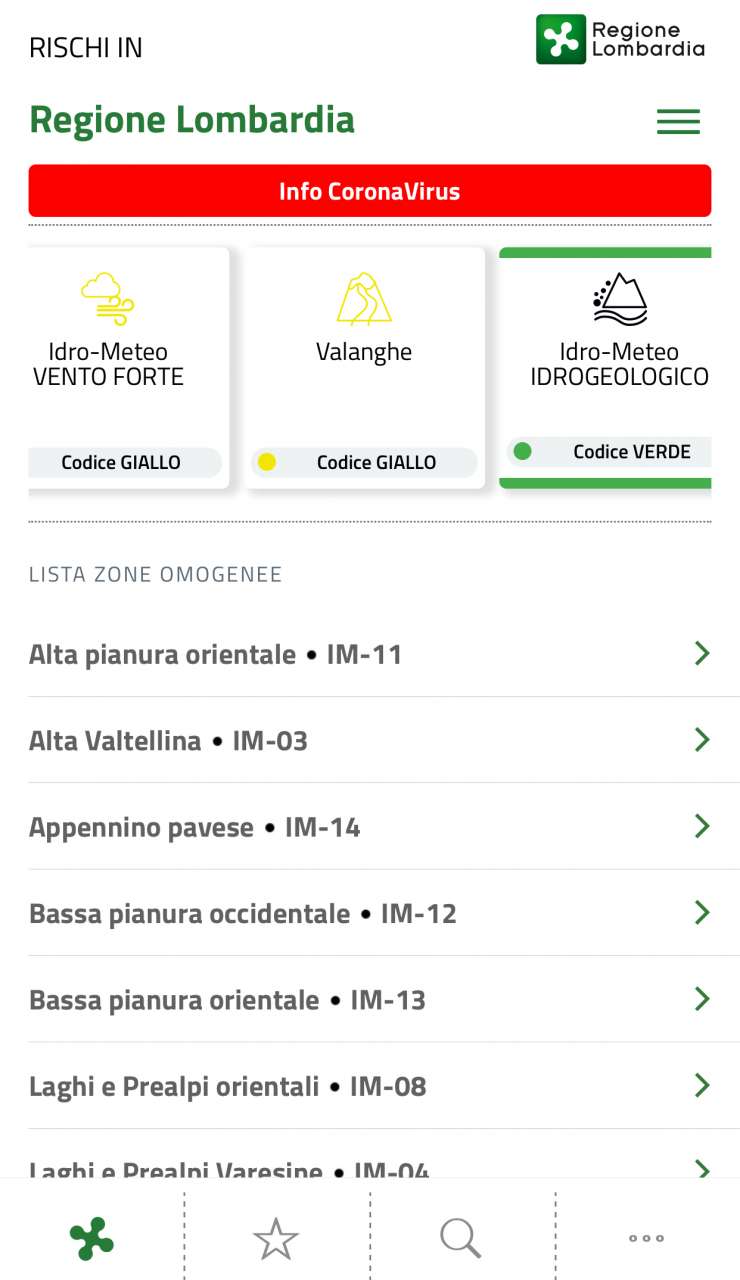This screenshot has height=1280, width=740.
Task: Switch to the favorites star tab
Action: click(x=276, y=1238)
